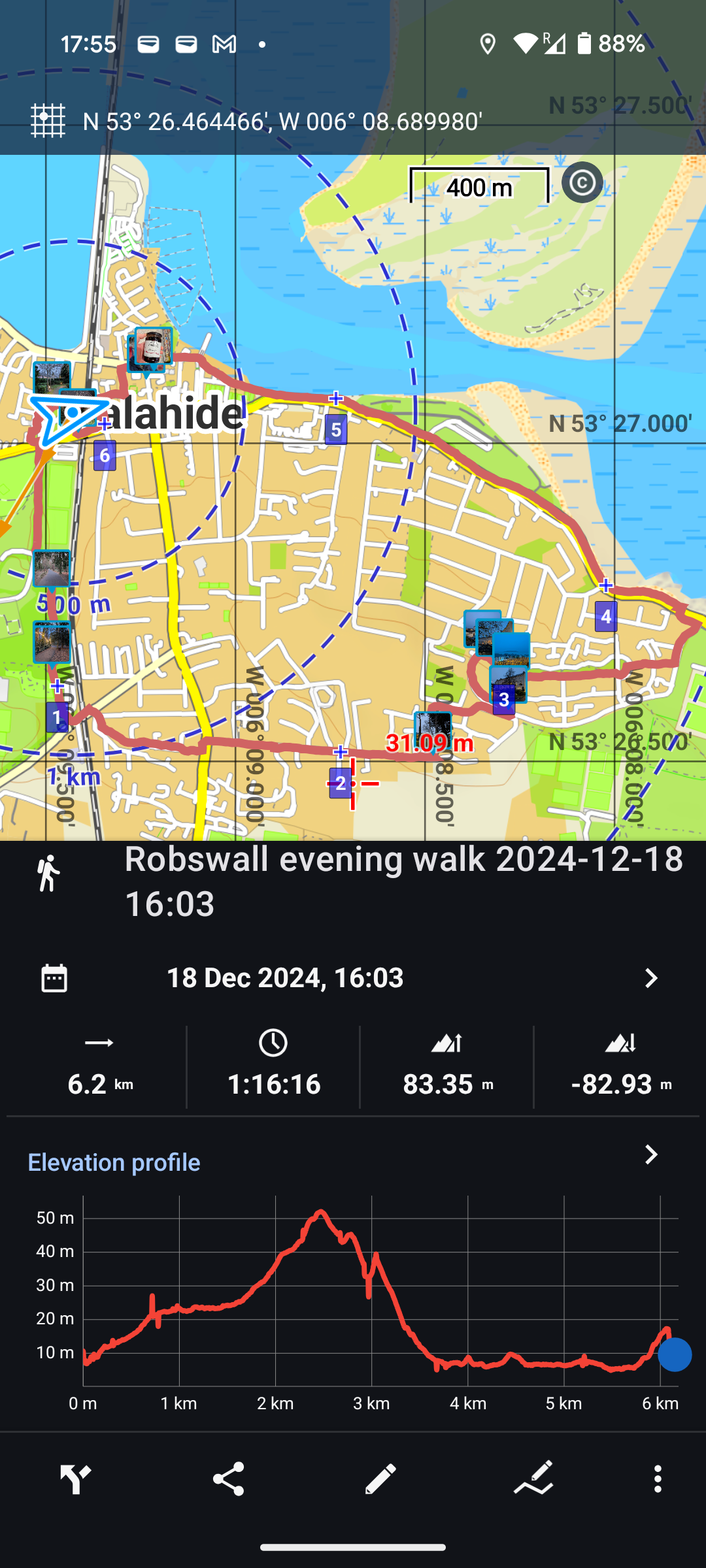The height and width of the screenshot is (1568, 706).
Task: Open the map copyright info button
Action: pyautogui.click(x=582, y=183)
